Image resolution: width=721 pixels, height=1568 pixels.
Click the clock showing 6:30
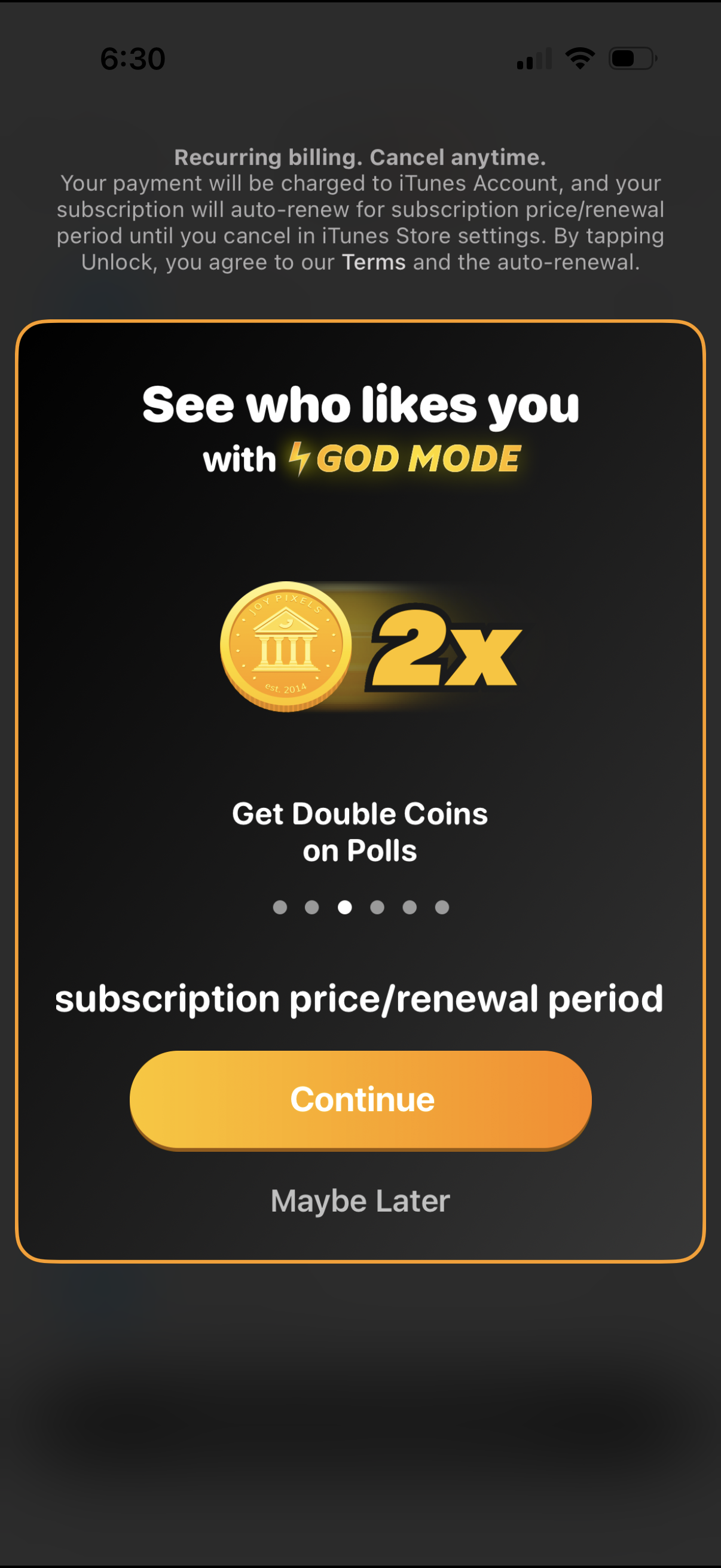[x=132, y=57]
